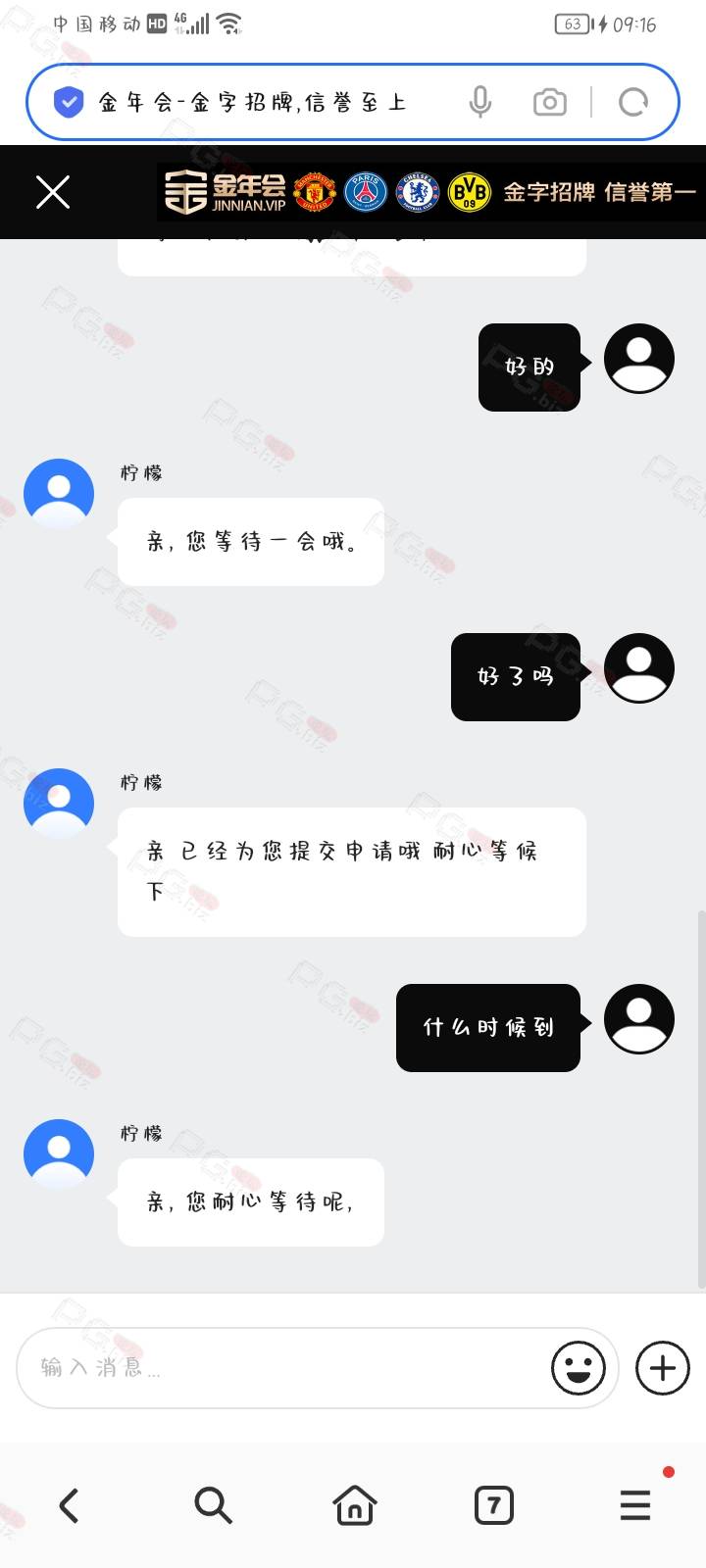Open the emoji picker
Image resolution: width=706 pixels, height=1568 pixels.
(578, 1367)
